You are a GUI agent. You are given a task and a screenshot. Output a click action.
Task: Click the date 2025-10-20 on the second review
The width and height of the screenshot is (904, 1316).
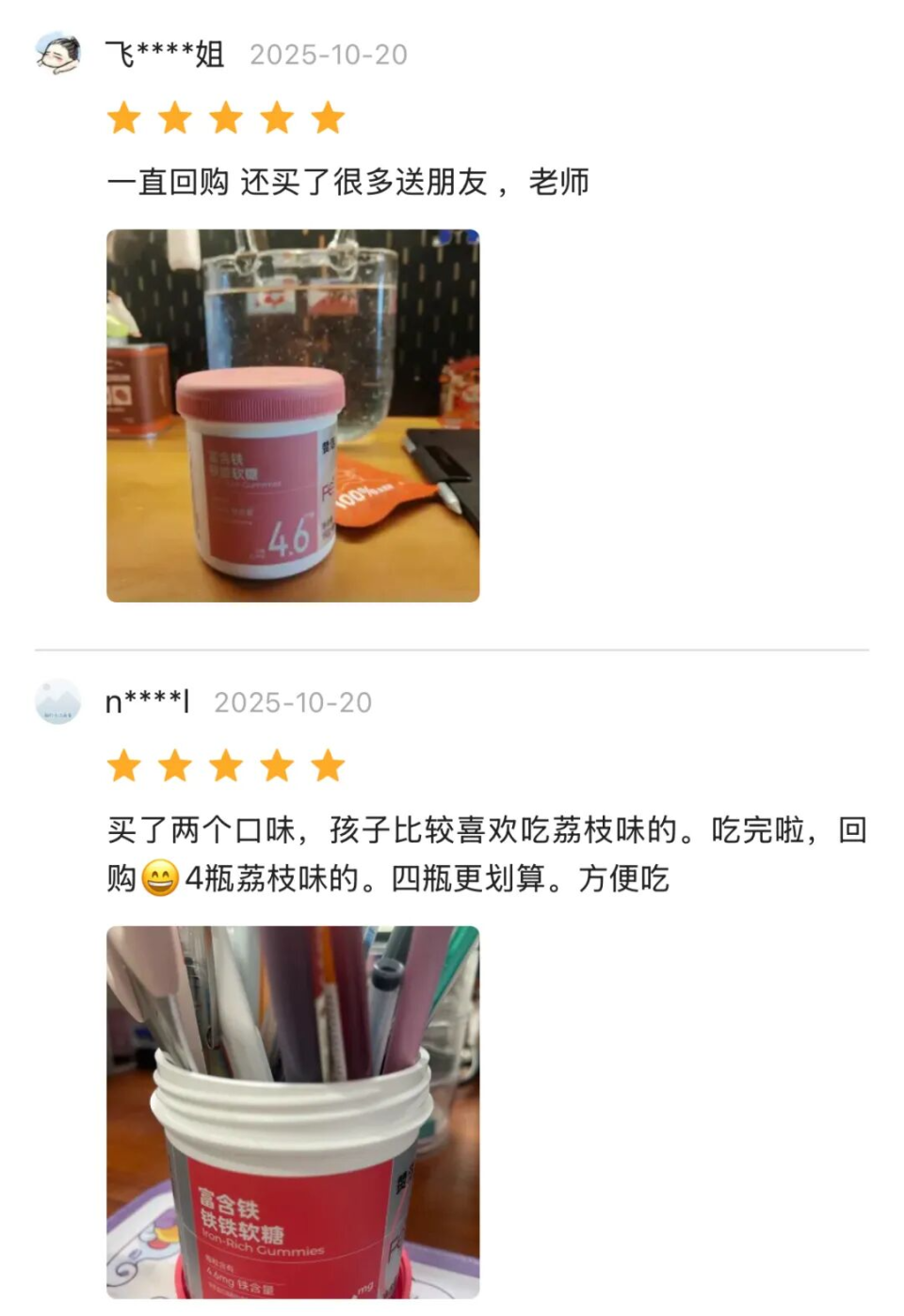tap(294, 702)
